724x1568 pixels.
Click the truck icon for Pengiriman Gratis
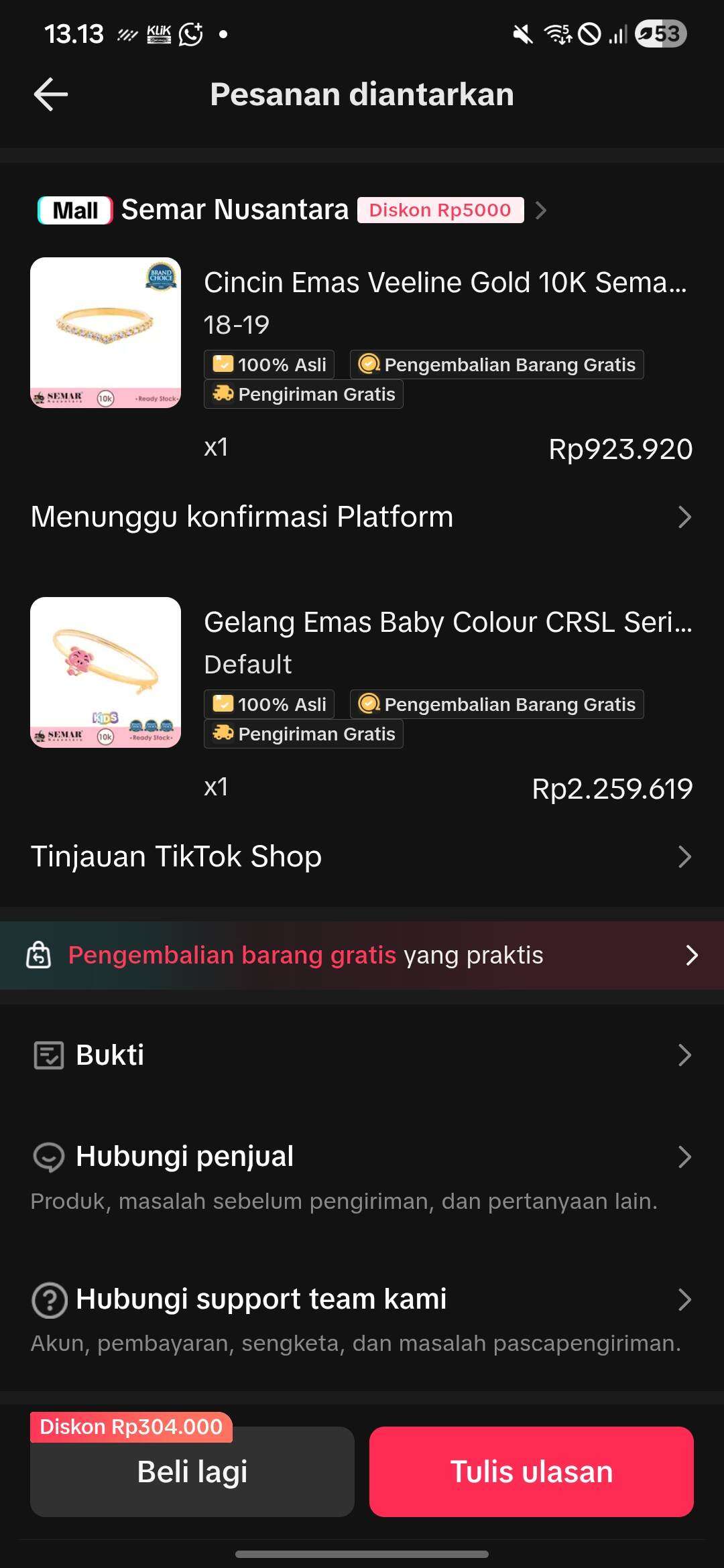coord(223,394)
